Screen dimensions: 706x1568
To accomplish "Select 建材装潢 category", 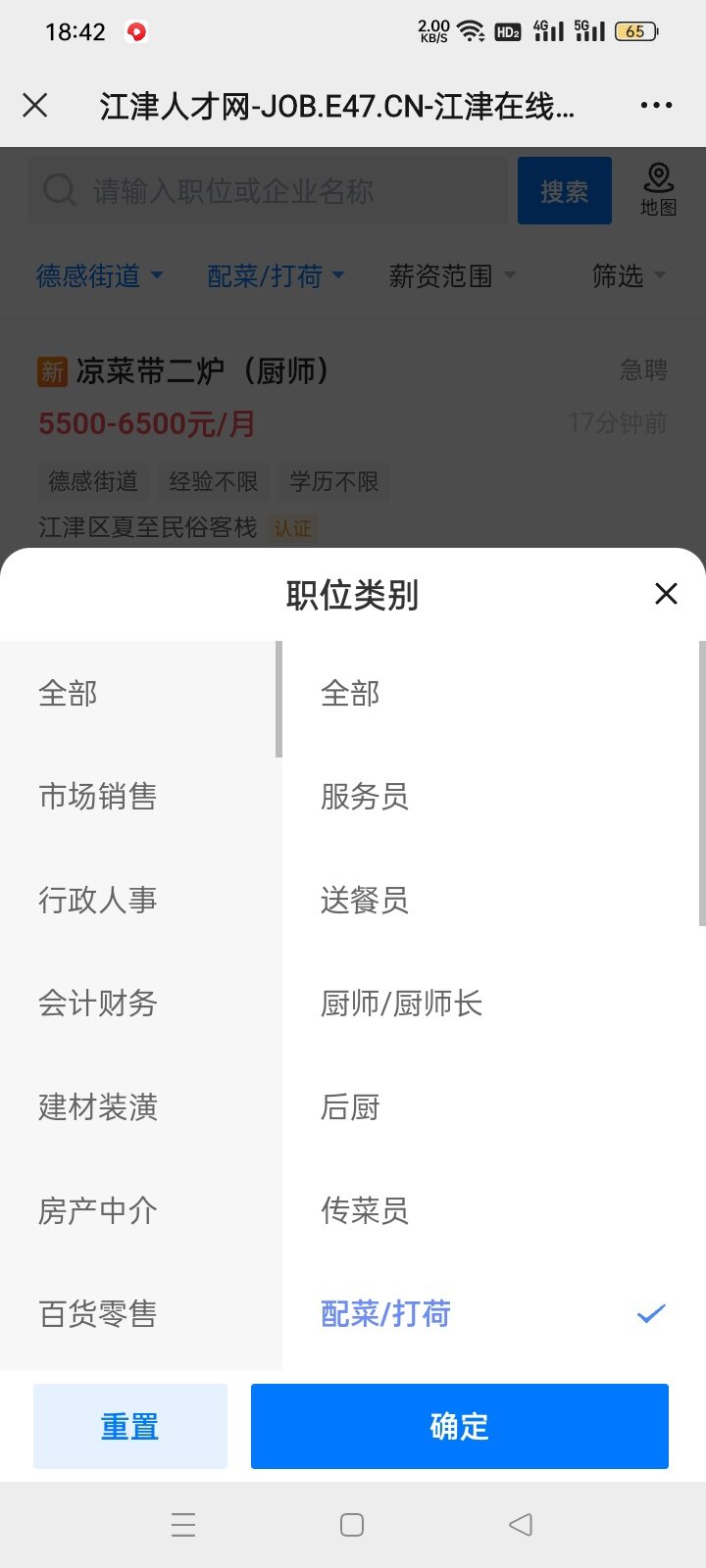I will (98, 1107).
